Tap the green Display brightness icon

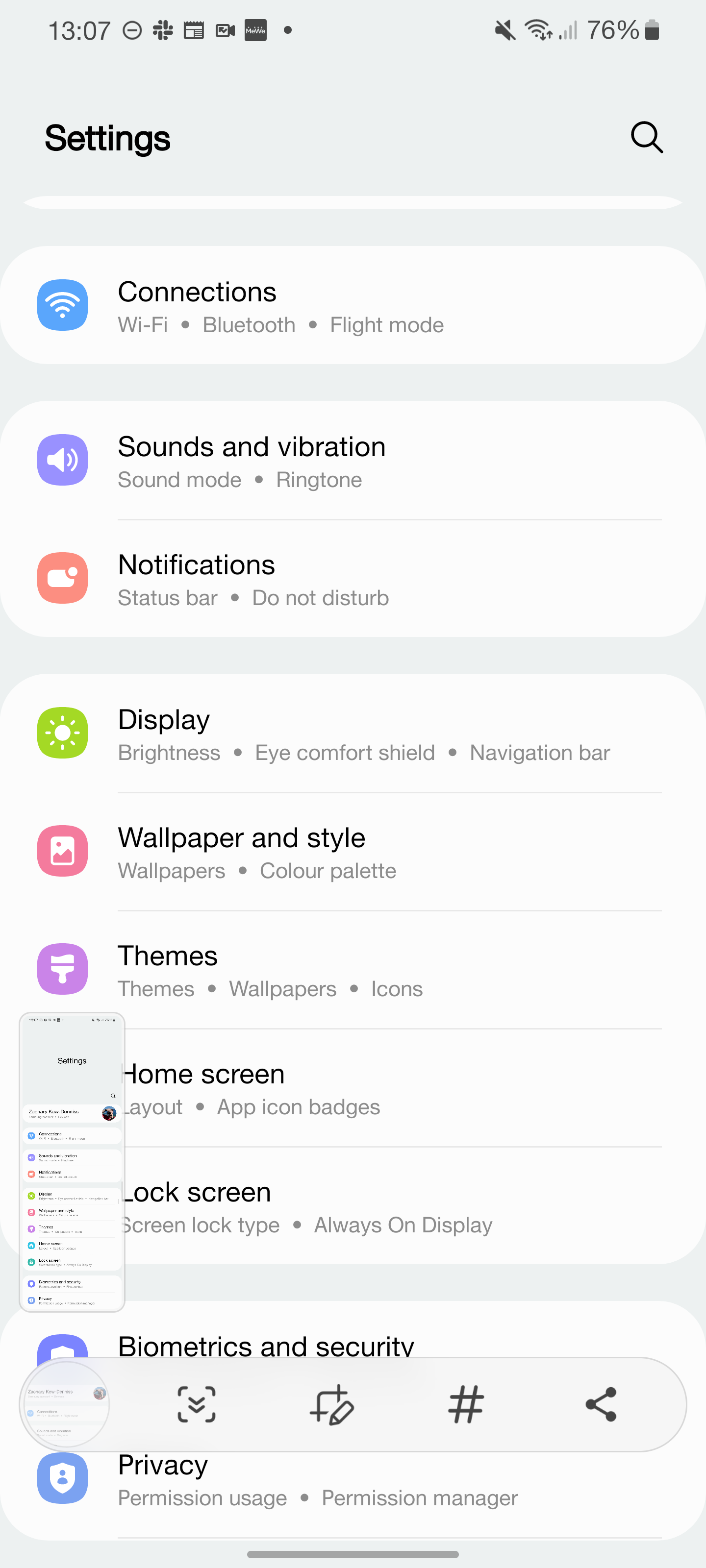[62, 733]
